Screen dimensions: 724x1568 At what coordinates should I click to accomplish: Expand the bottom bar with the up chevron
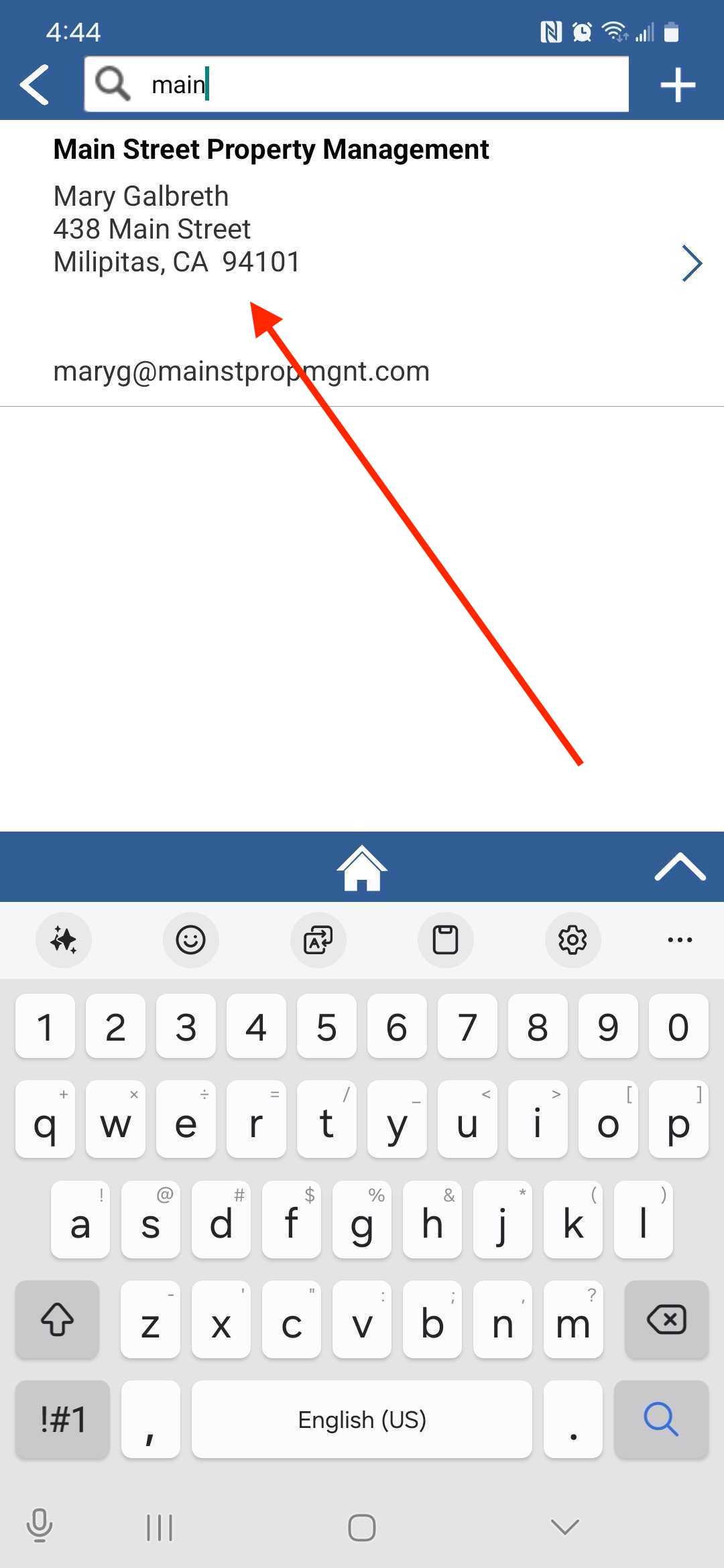click(x=680, y=866)
